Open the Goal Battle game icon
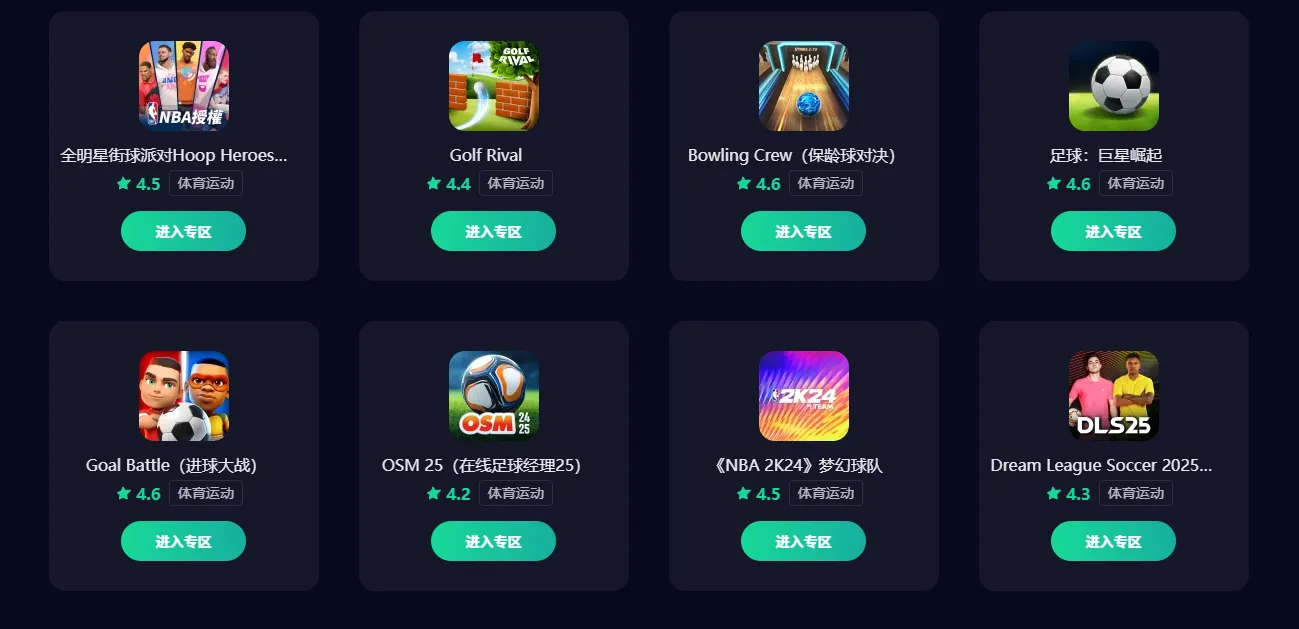The width and height of the screenshot is (1299, 629). tap(183, 396)
